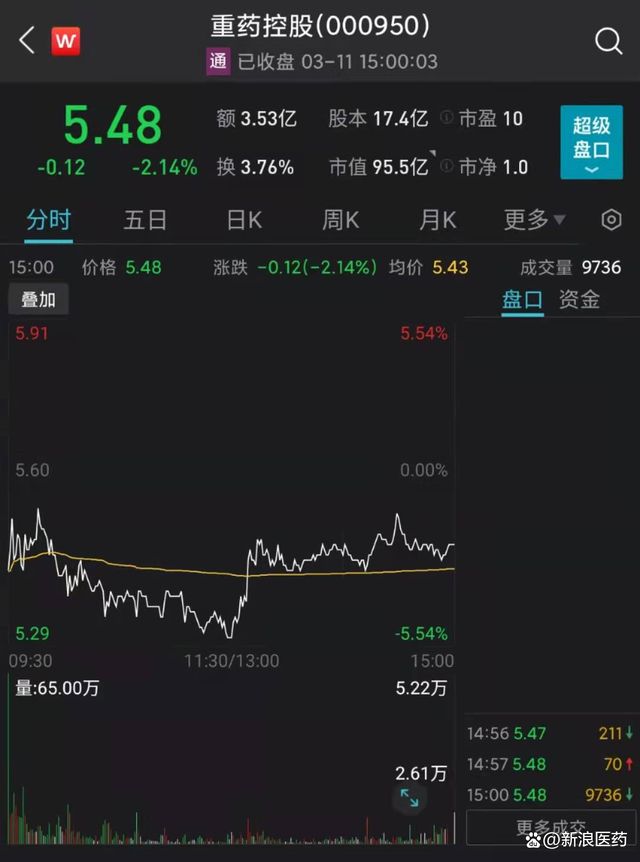Image resolution: width=640 pixels, height=862 pixels.
Task: Expand the chart to full screen
Action: [x=410, y=797]
